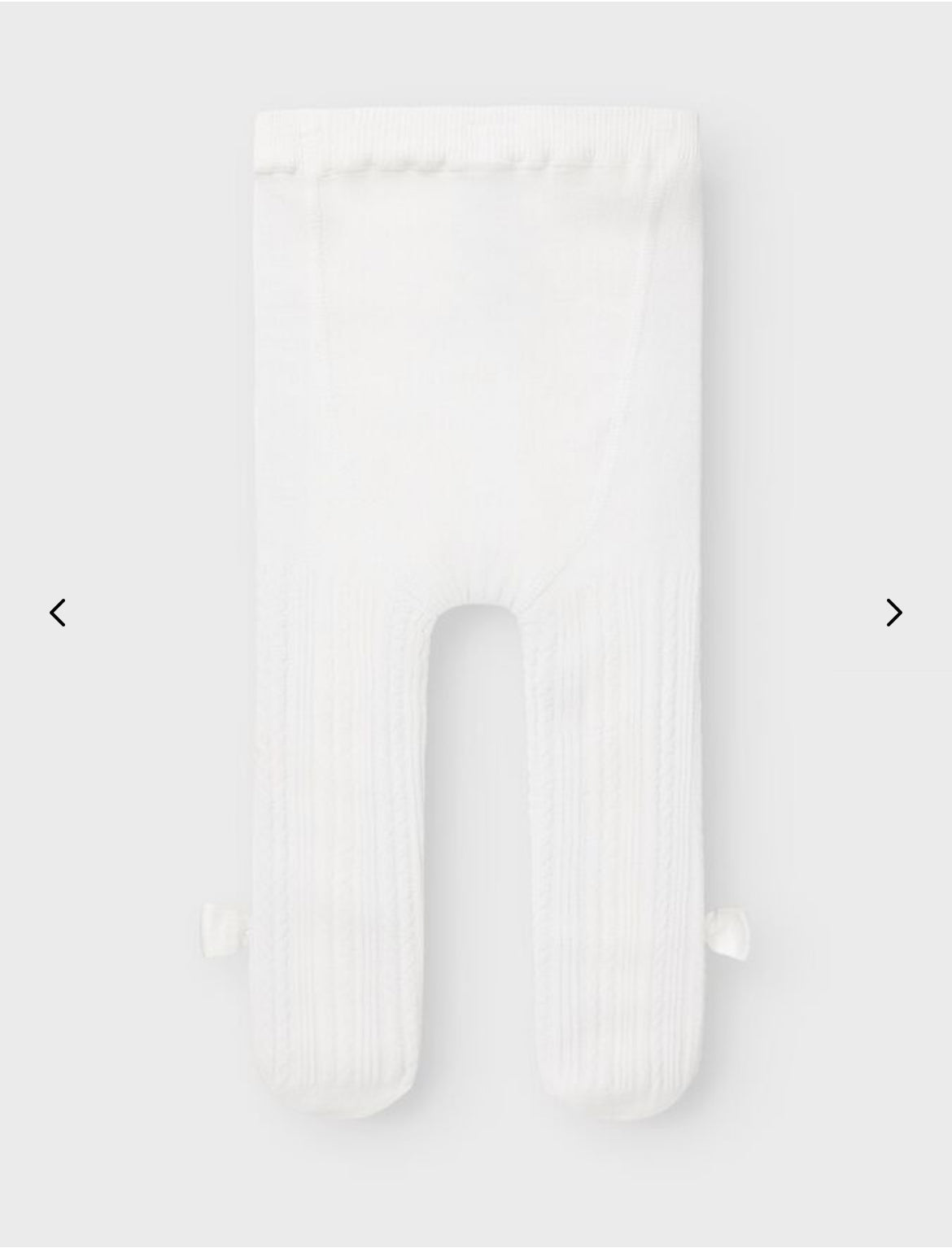Click the ribbed waistband of the tights
The width and height of the screenshot is (952, 1248).
click(x=476, y=142)
